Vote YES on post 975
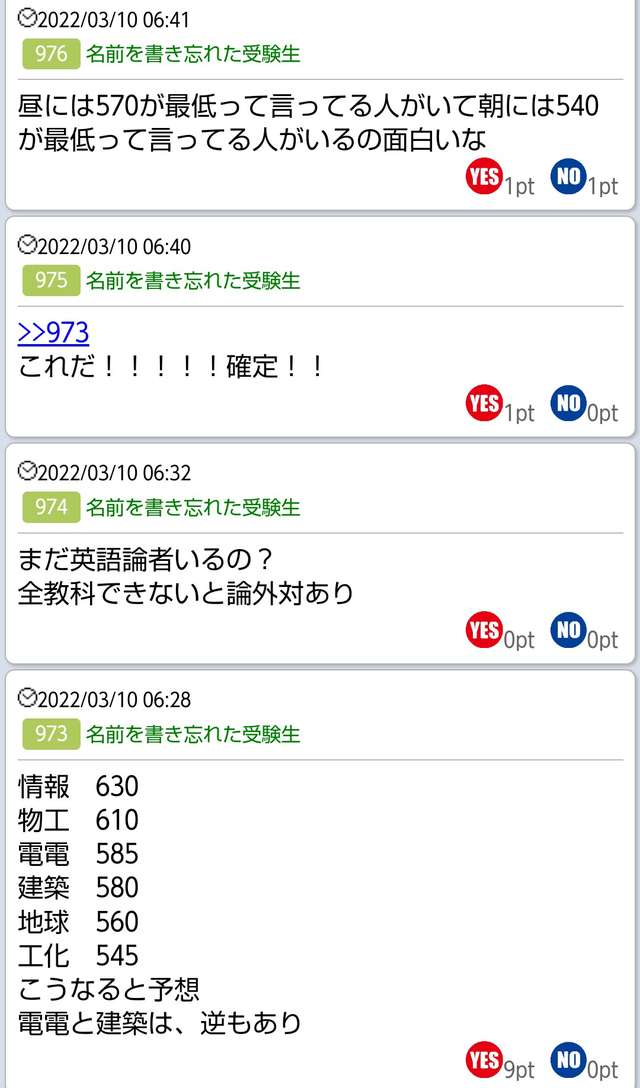Screen dimensions: 640x1088 coord(484,404)
